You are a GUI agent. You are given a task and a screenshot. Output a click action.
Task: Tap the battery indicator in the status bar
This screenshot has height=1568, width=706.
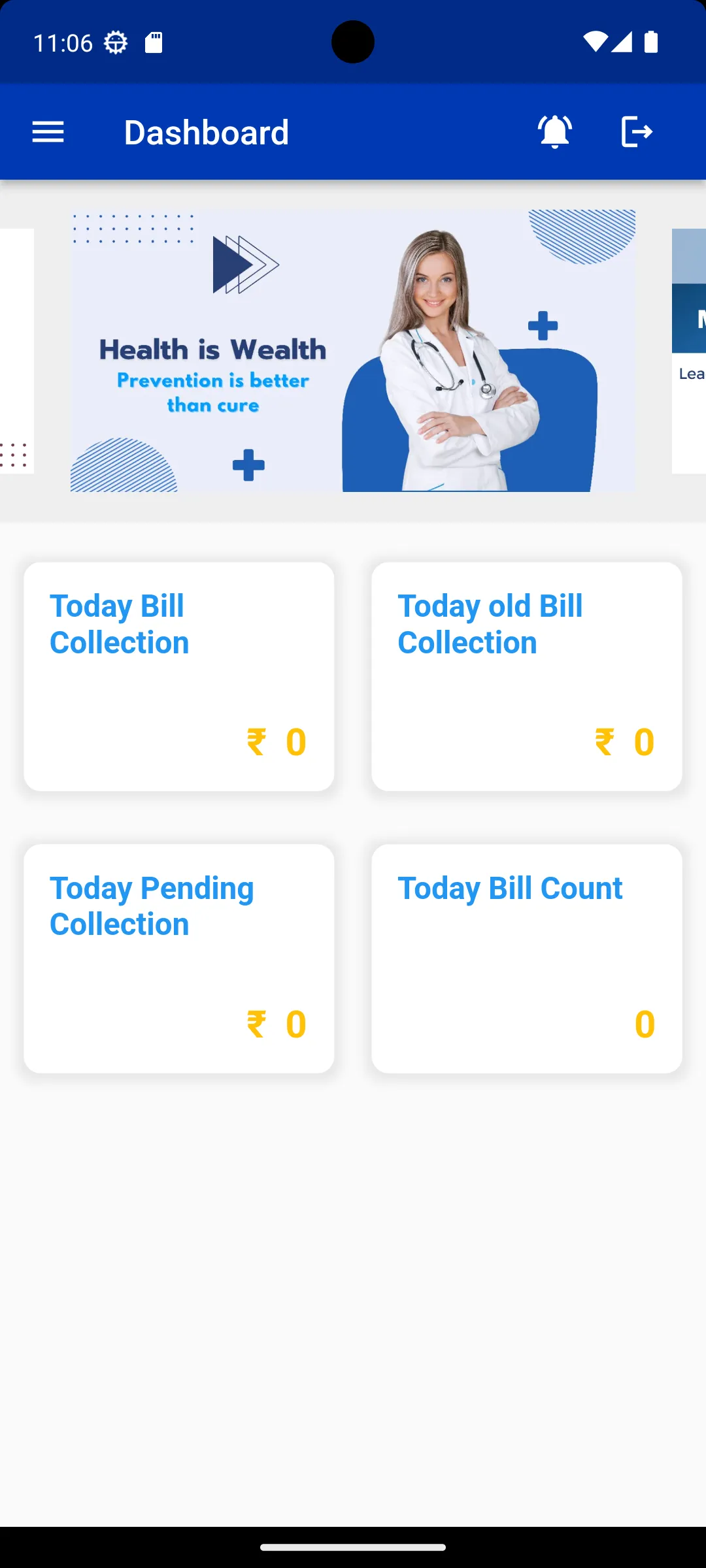tap(650, 42)
